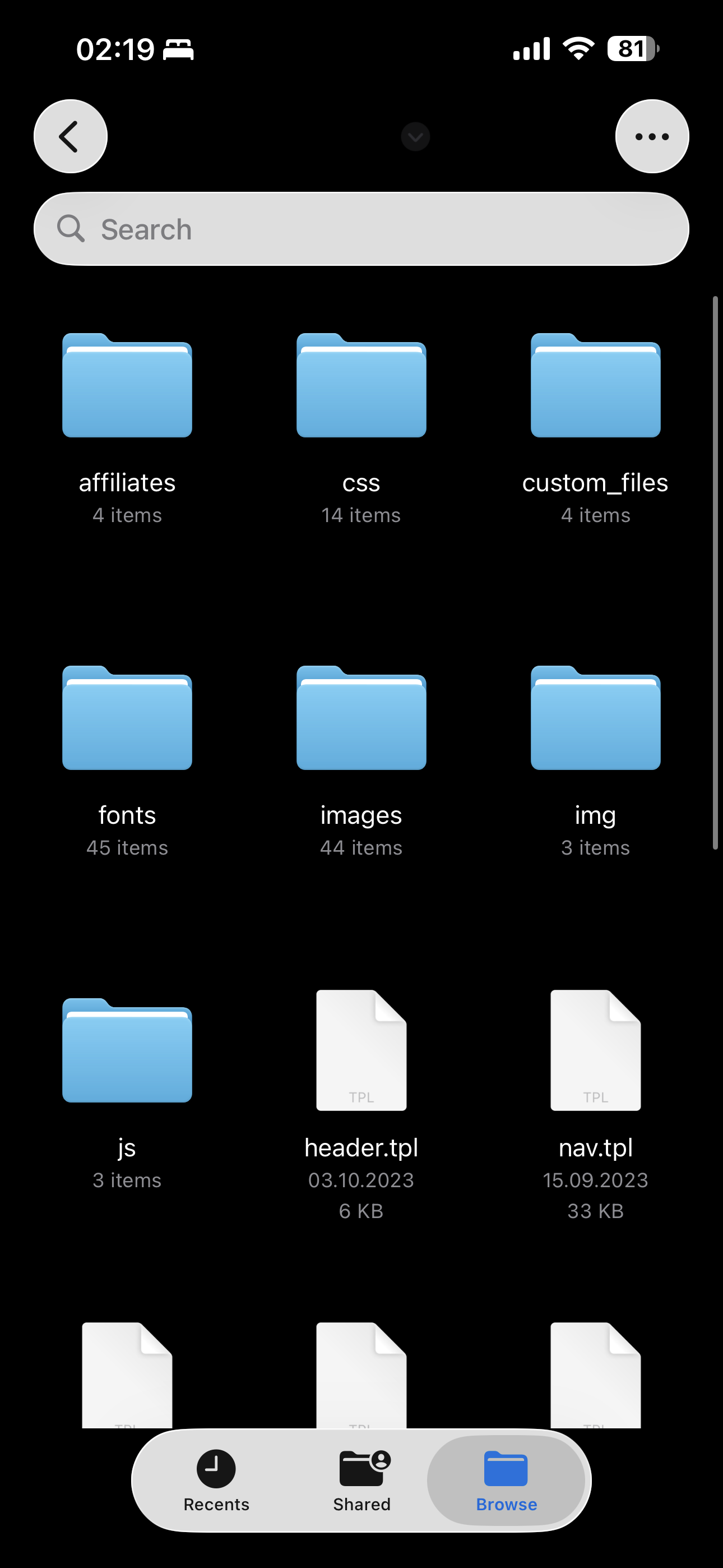
Task: Open the images folder
Action: [361, 718]
